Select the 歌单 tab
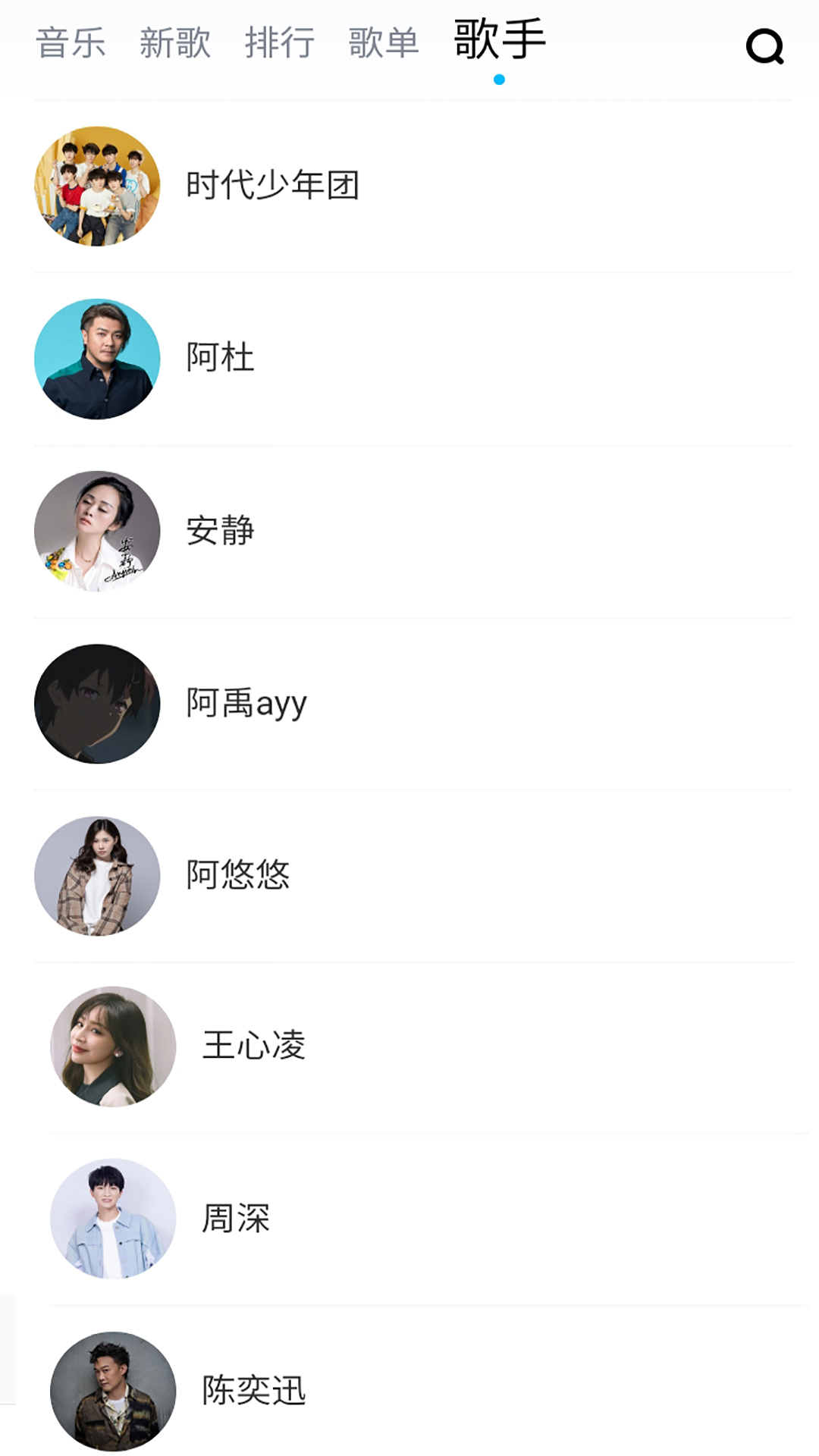 tap(384, 42)
